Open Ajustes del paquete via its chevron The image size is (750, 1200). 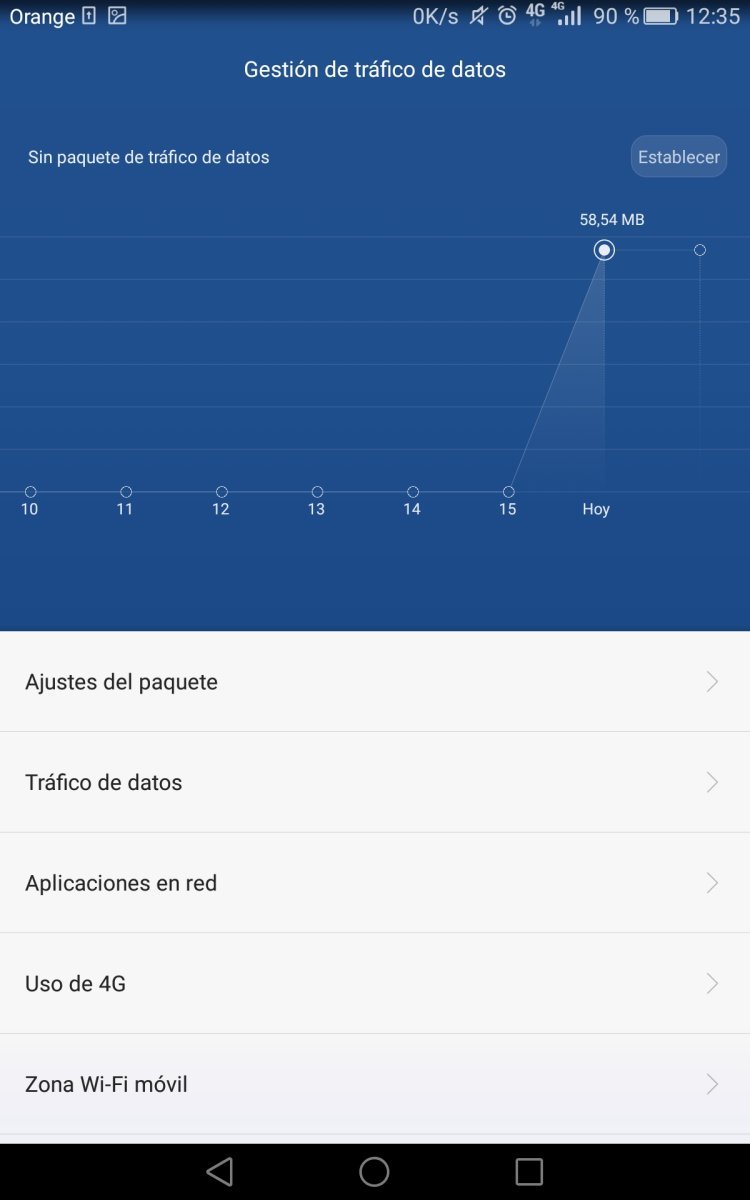coord(711,681)
